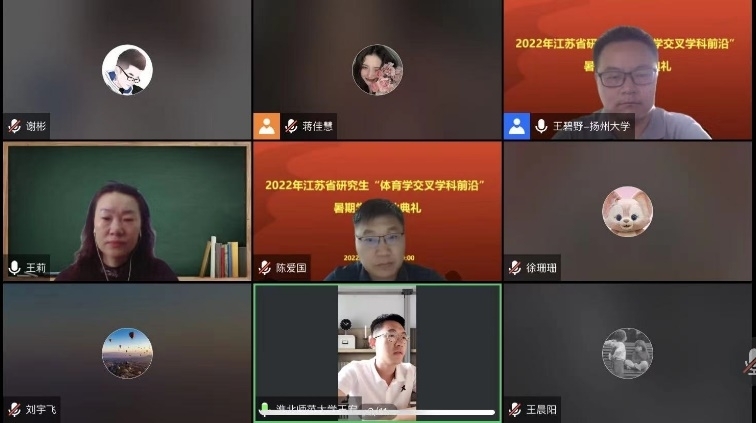Image resolution: width=756 pixels, height=423 pixels.
Task: Open the highlighted 淮北师范大学 speaker tile
Action: (x=376, y=352)
